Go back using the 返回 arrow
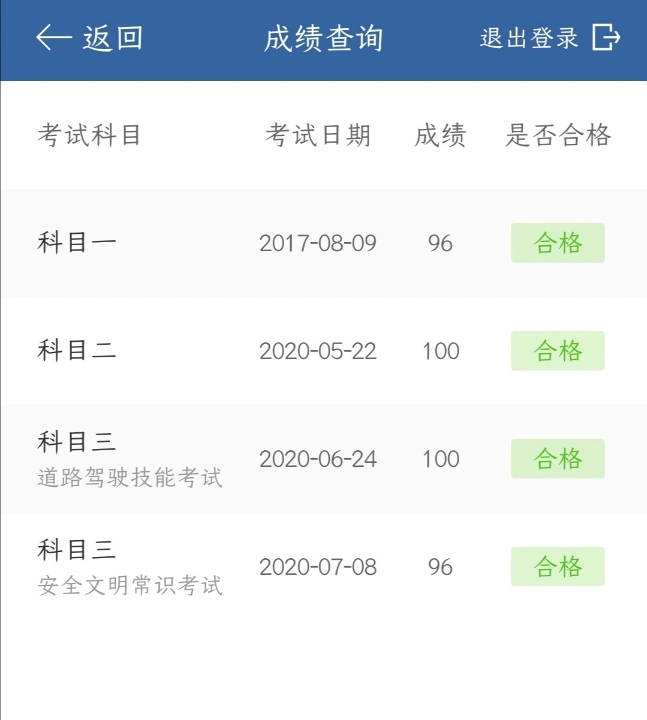 click(x=88, y=38)
